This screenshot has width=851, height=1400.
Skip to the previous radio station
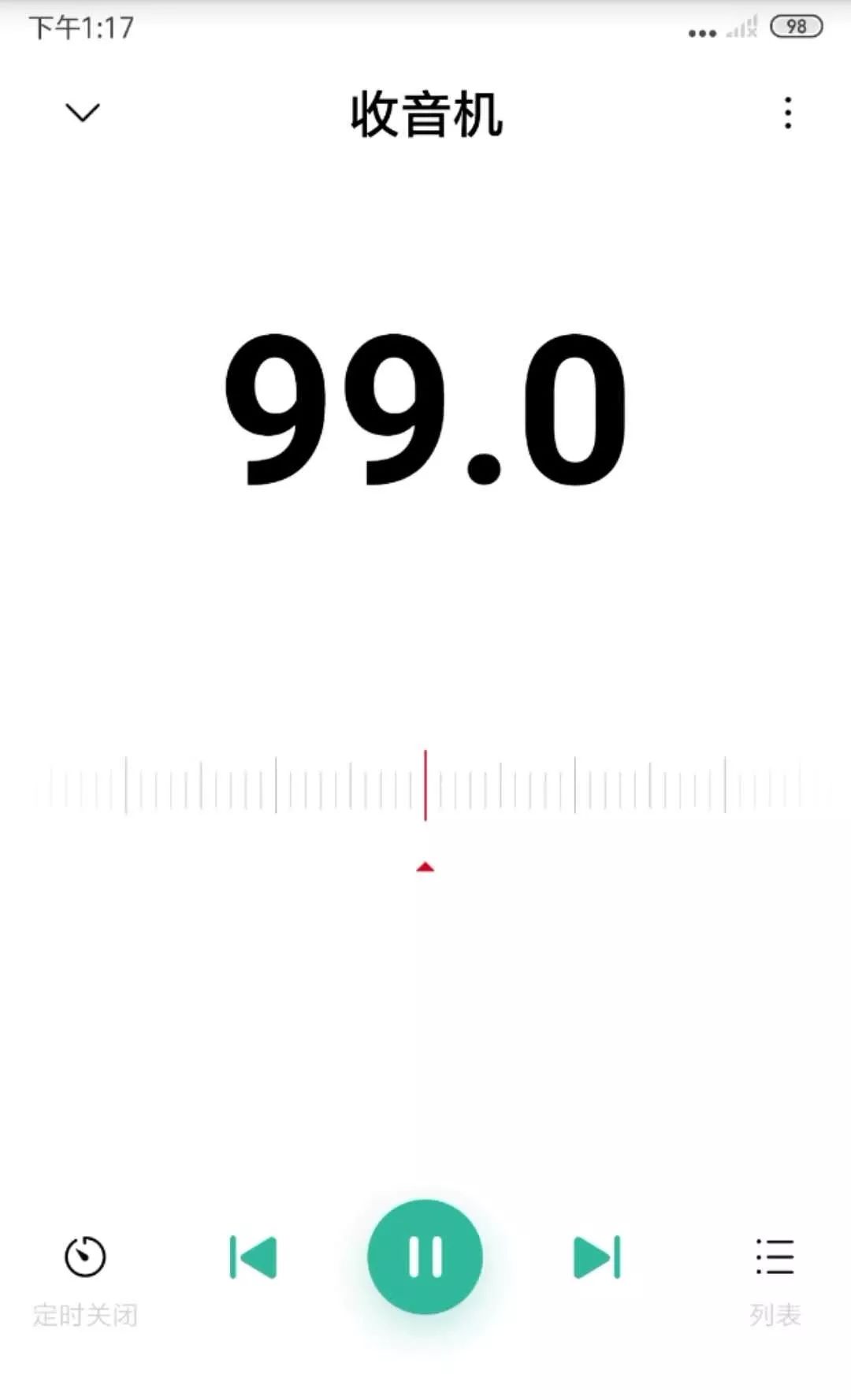click(253, 1257)
